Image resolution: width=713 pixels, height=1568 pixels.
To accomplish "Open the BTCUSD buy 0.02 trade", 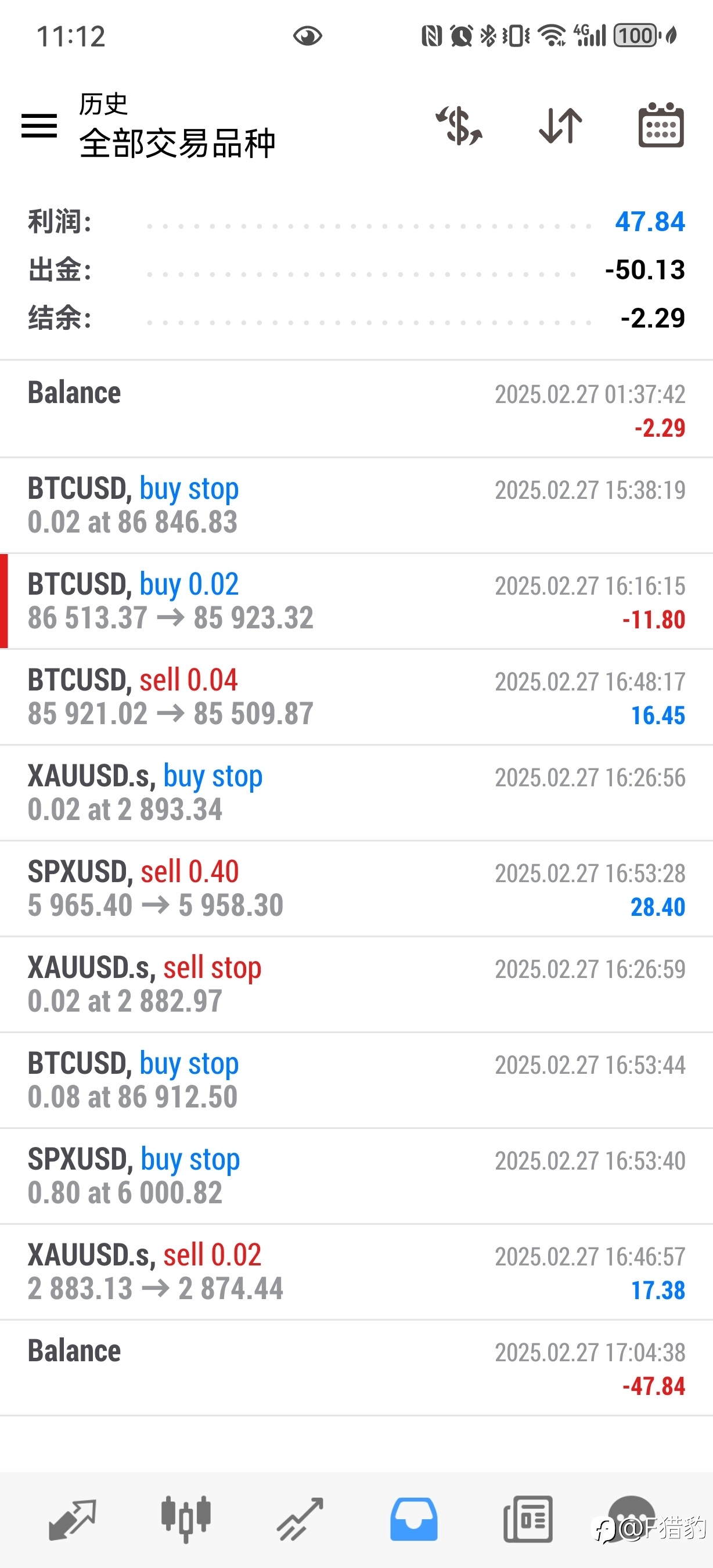I will pyautogui.click(x=356, y=602).
